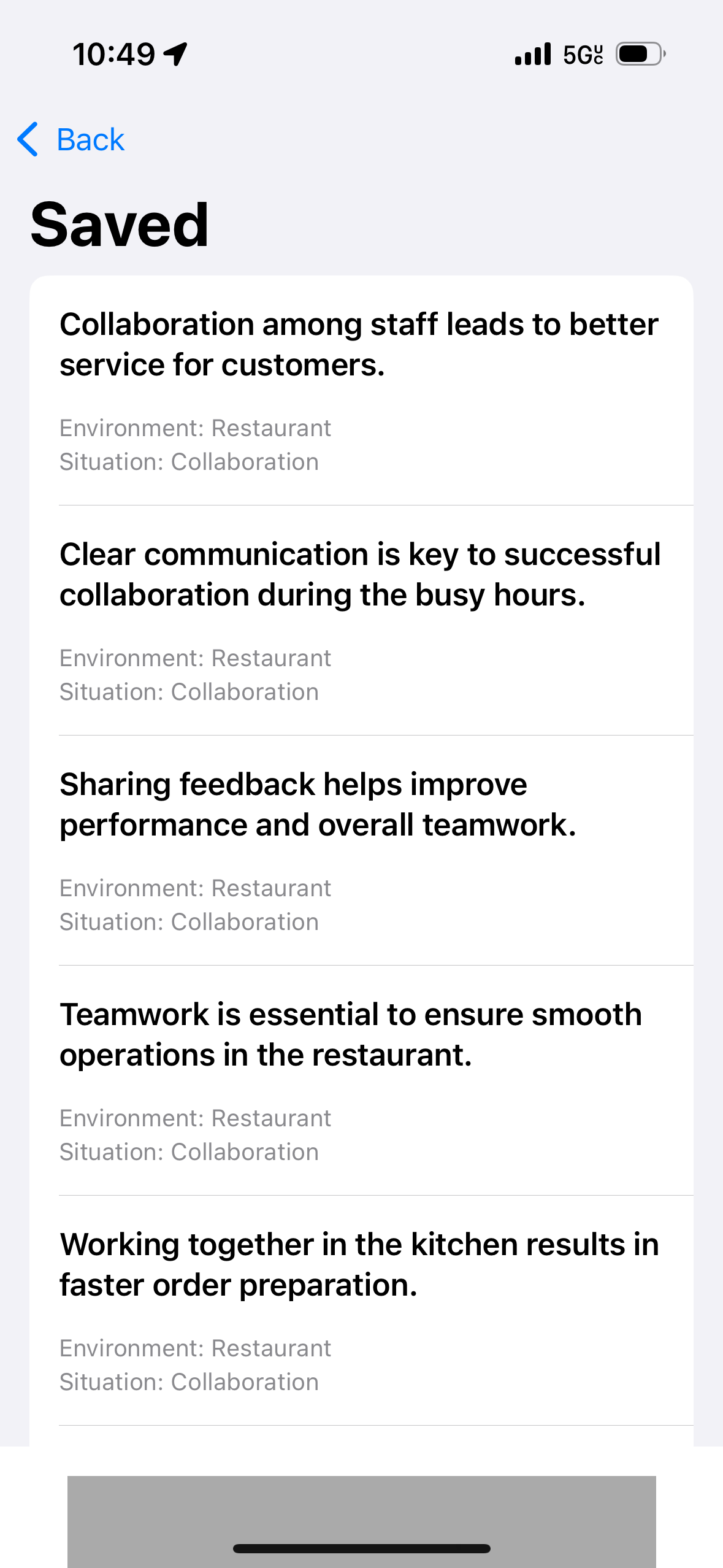Open the tip about working together in the kitchen
This screenshot has width=723, height=1568.
tap(359, 1264)
